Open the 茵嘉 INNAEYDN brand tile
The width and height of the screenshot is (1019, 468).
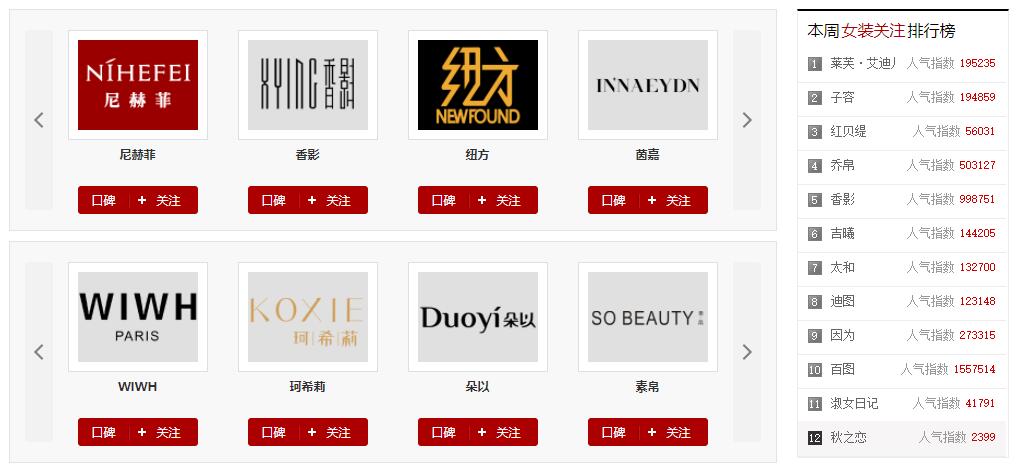coord(648,85)
